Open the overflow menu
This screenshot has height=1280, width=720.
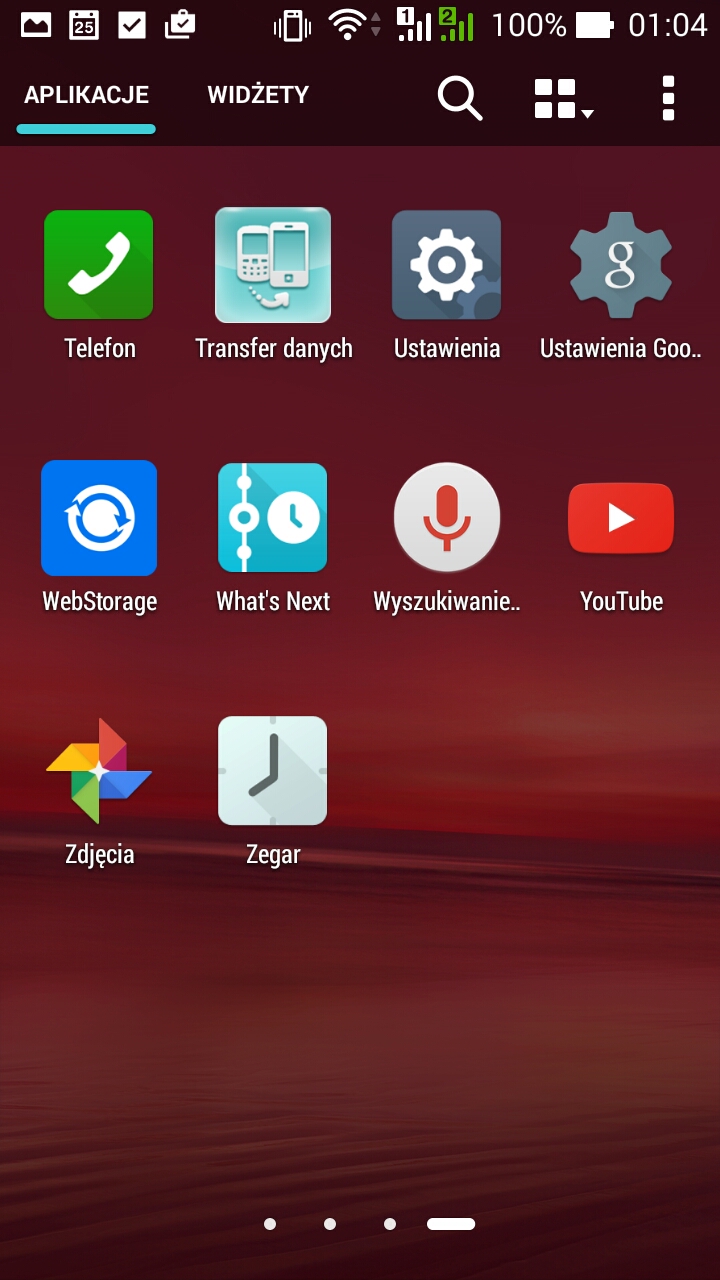click(x=668, y=98)
